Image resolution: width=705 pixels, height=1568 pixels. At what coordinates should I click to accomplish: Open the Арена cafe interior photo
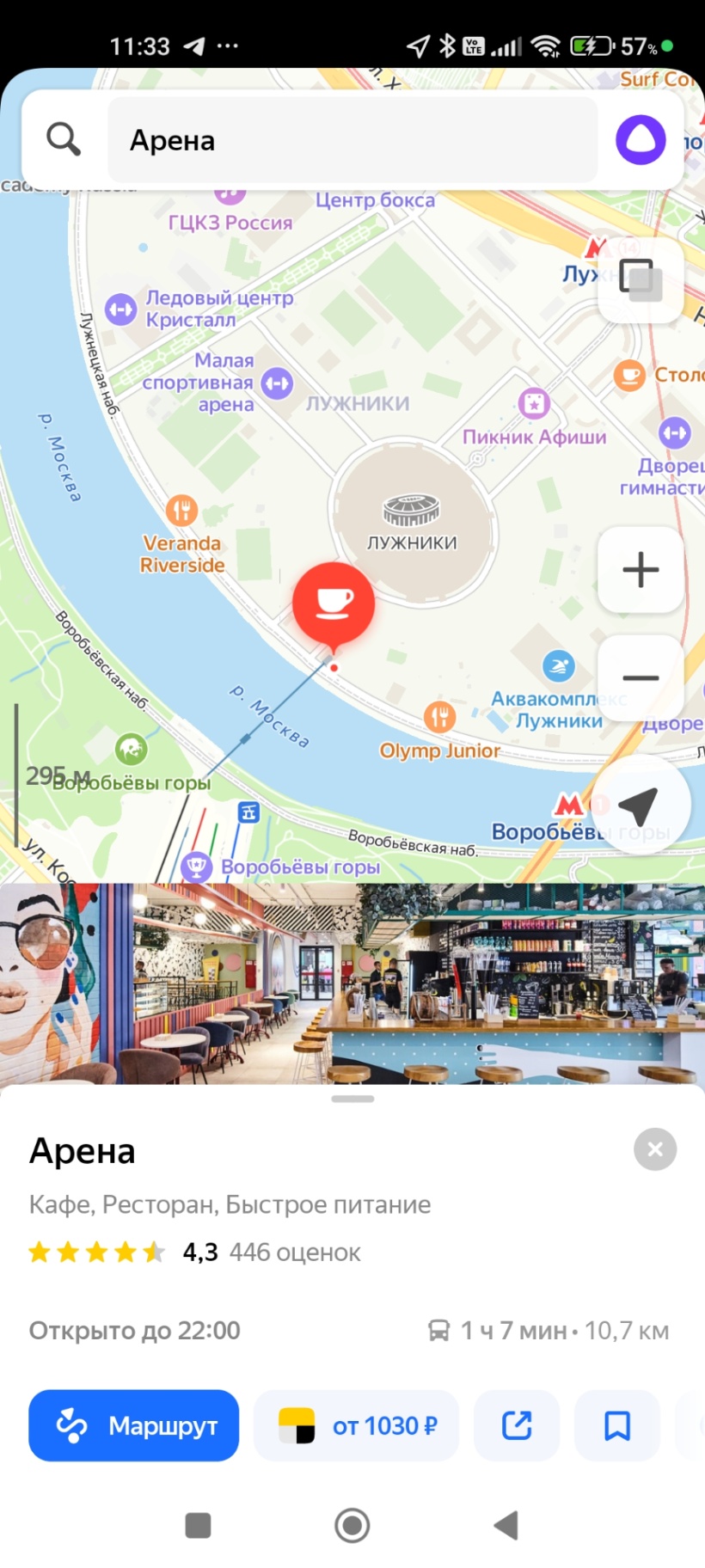click(x=352, y=983)
